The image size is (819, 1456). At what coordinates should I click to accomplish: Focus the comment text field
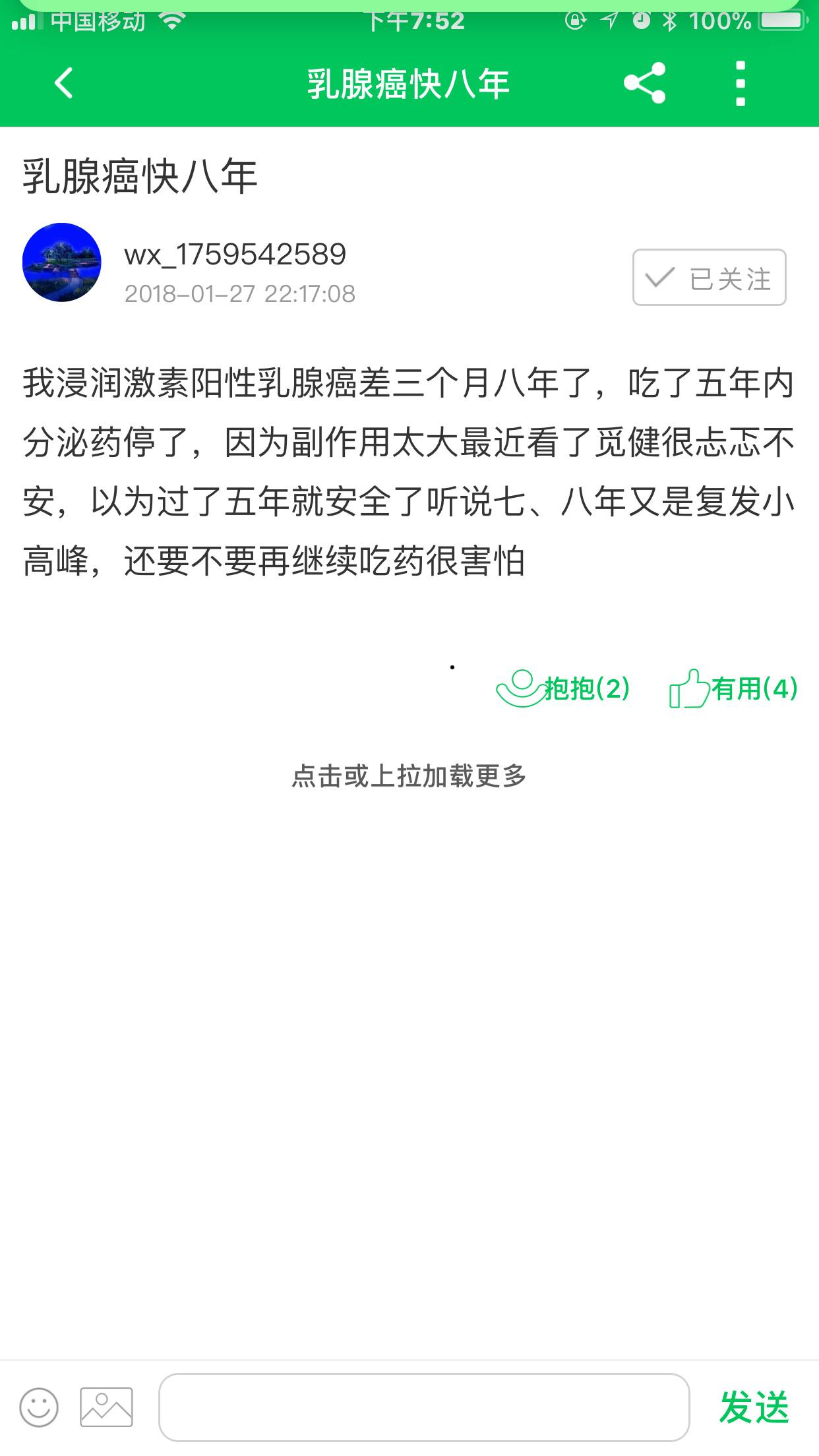coord(423,1407)
